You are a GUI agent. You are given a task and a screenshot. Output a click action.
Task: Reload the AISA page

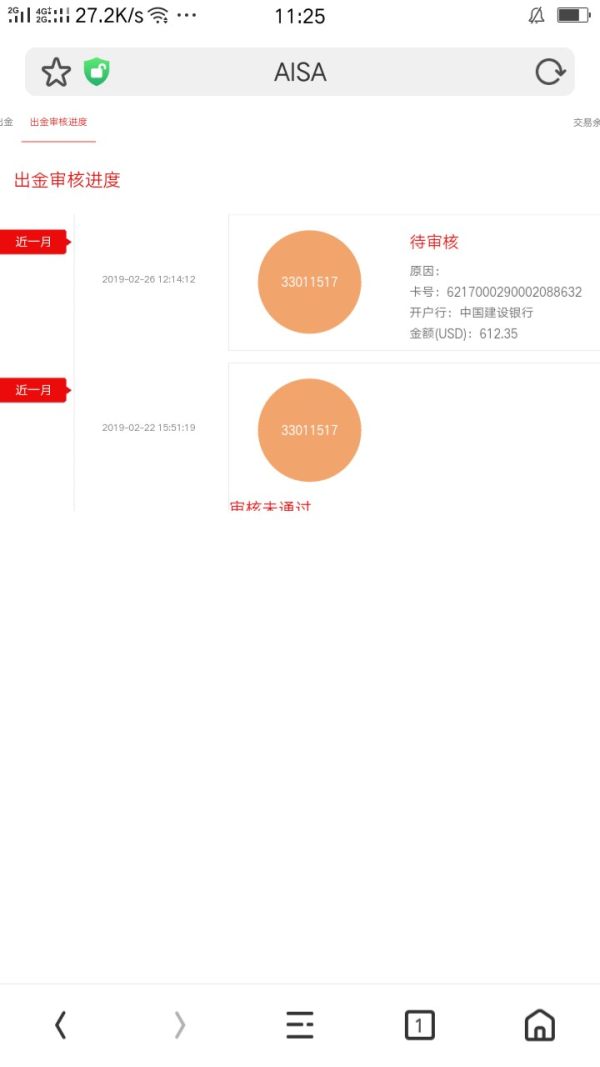tap(549, 72)
